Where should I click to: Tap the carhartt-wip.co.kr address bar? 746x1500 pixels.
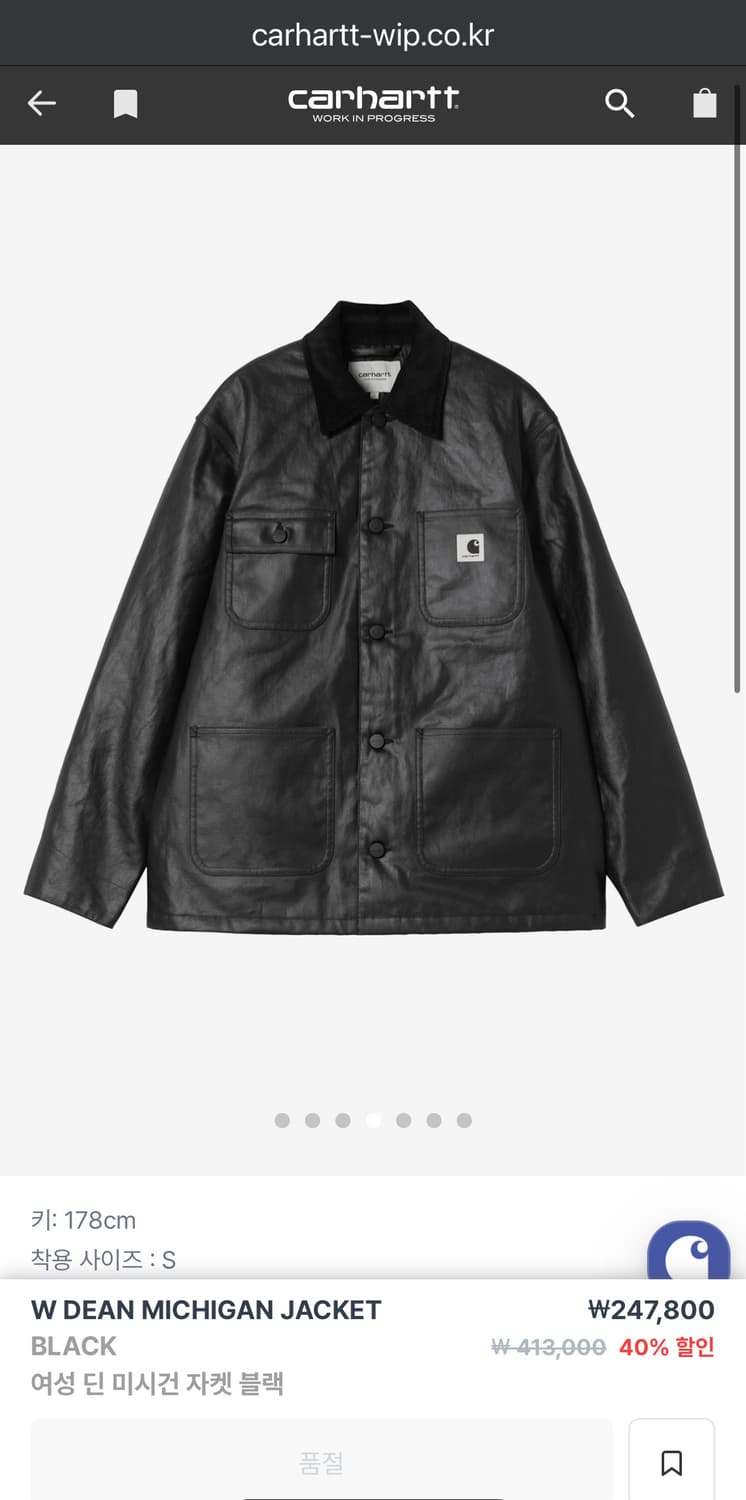pos(373,36)
